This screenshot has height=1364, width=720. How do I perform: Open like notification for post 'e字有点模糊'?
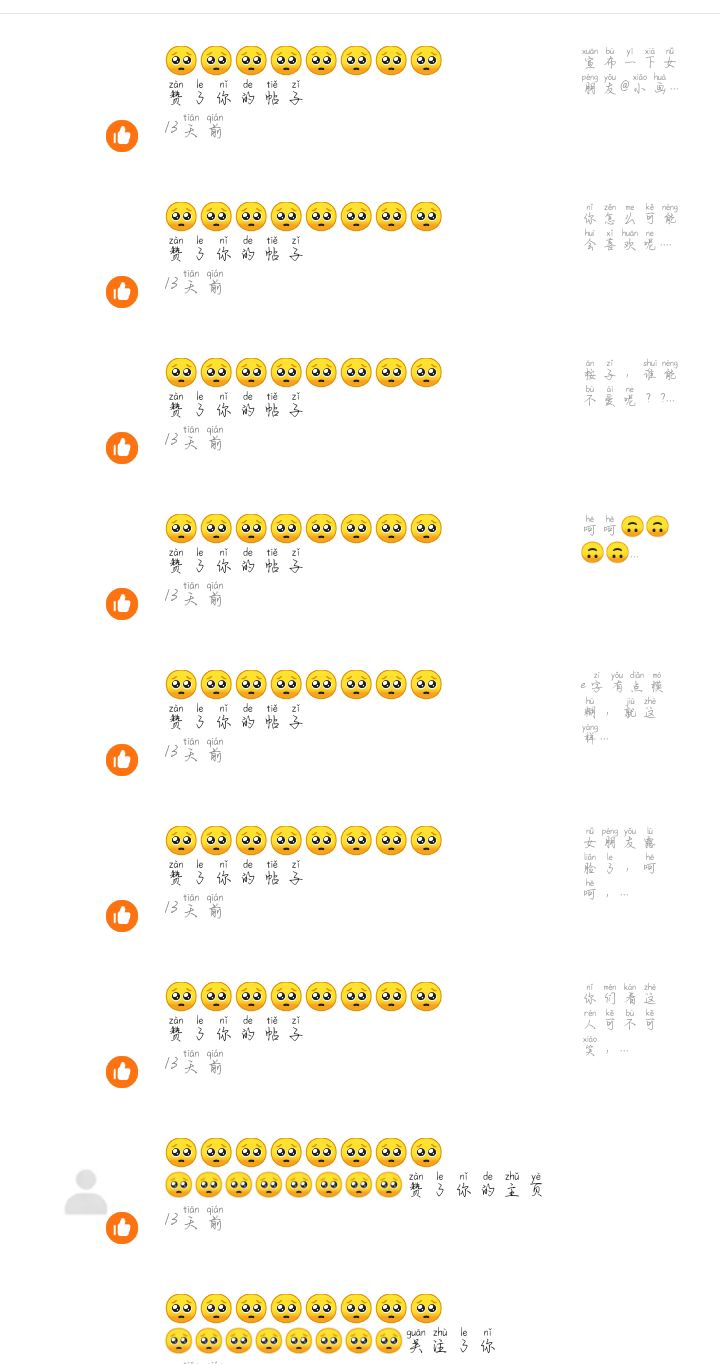(x=360, y=716)
